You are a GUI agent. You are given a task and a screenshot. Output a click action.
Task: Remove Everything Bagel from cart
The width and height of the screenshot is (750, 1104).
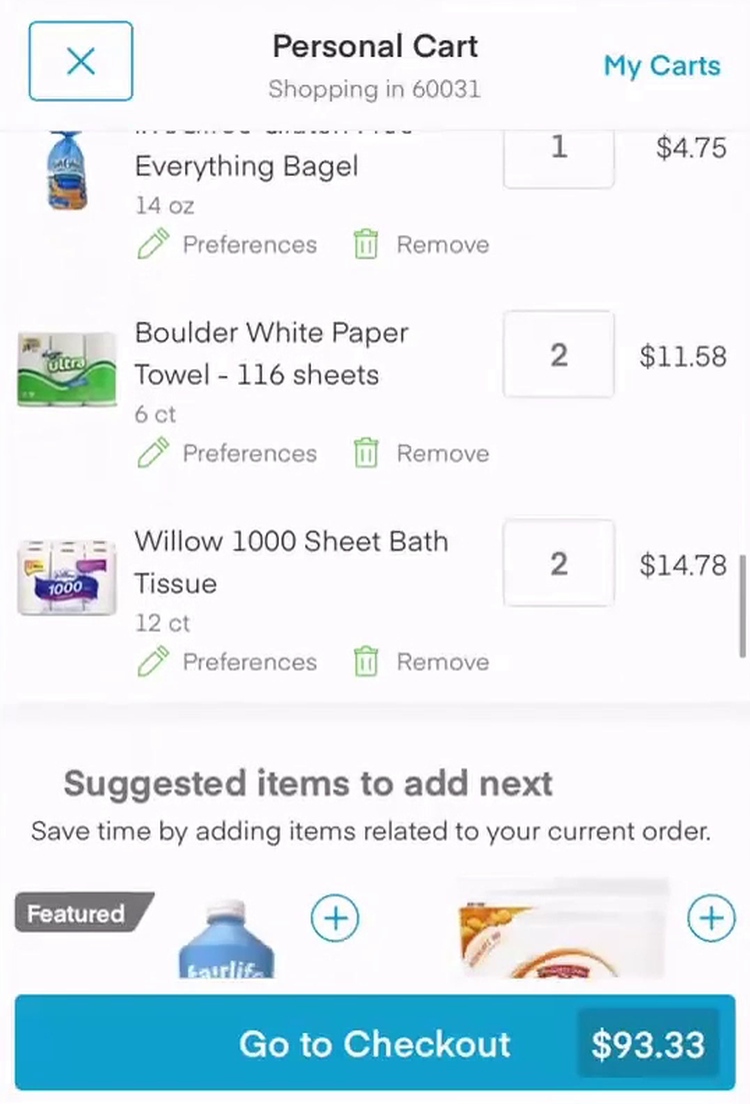click(x=421, y=245)
